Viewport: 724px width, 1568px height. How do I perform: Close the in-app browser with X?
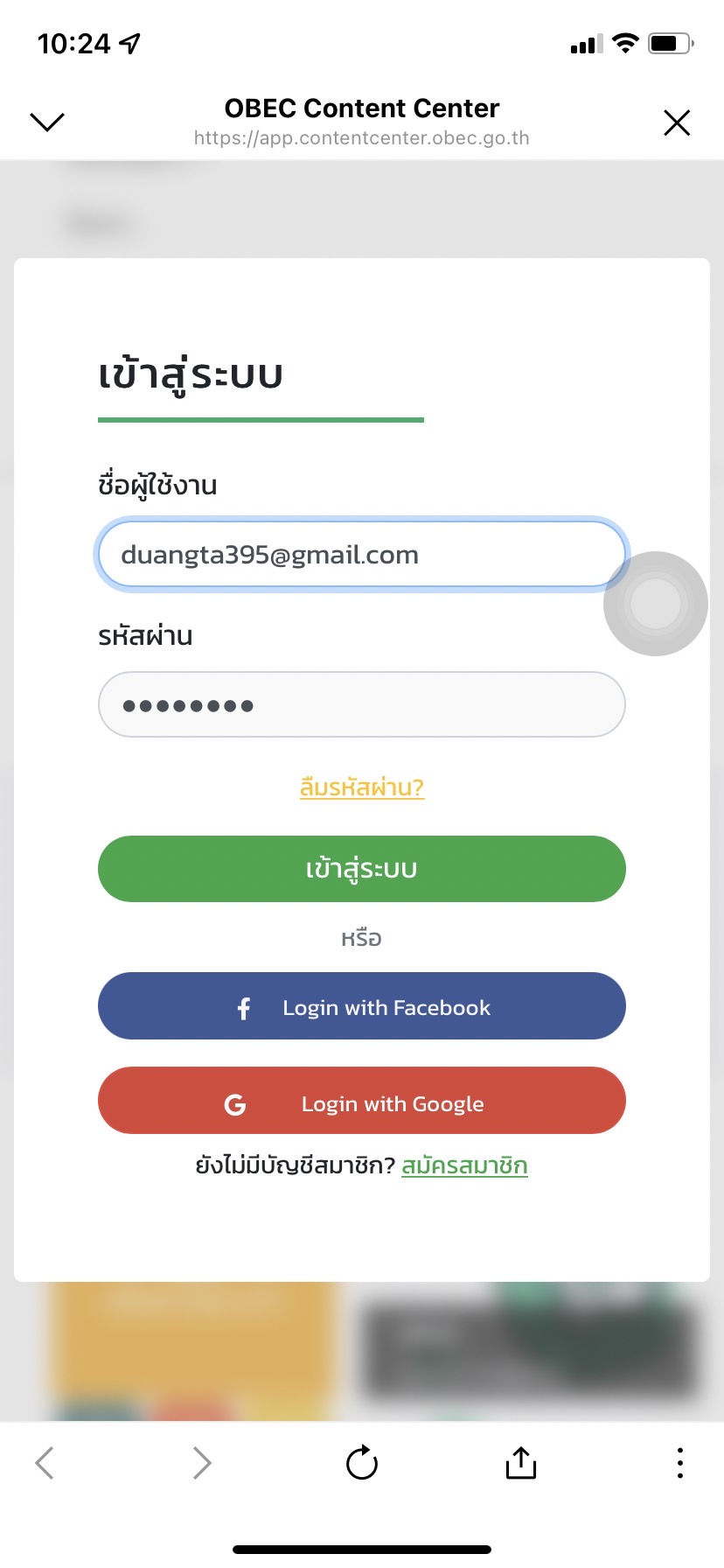click(677, 122)
